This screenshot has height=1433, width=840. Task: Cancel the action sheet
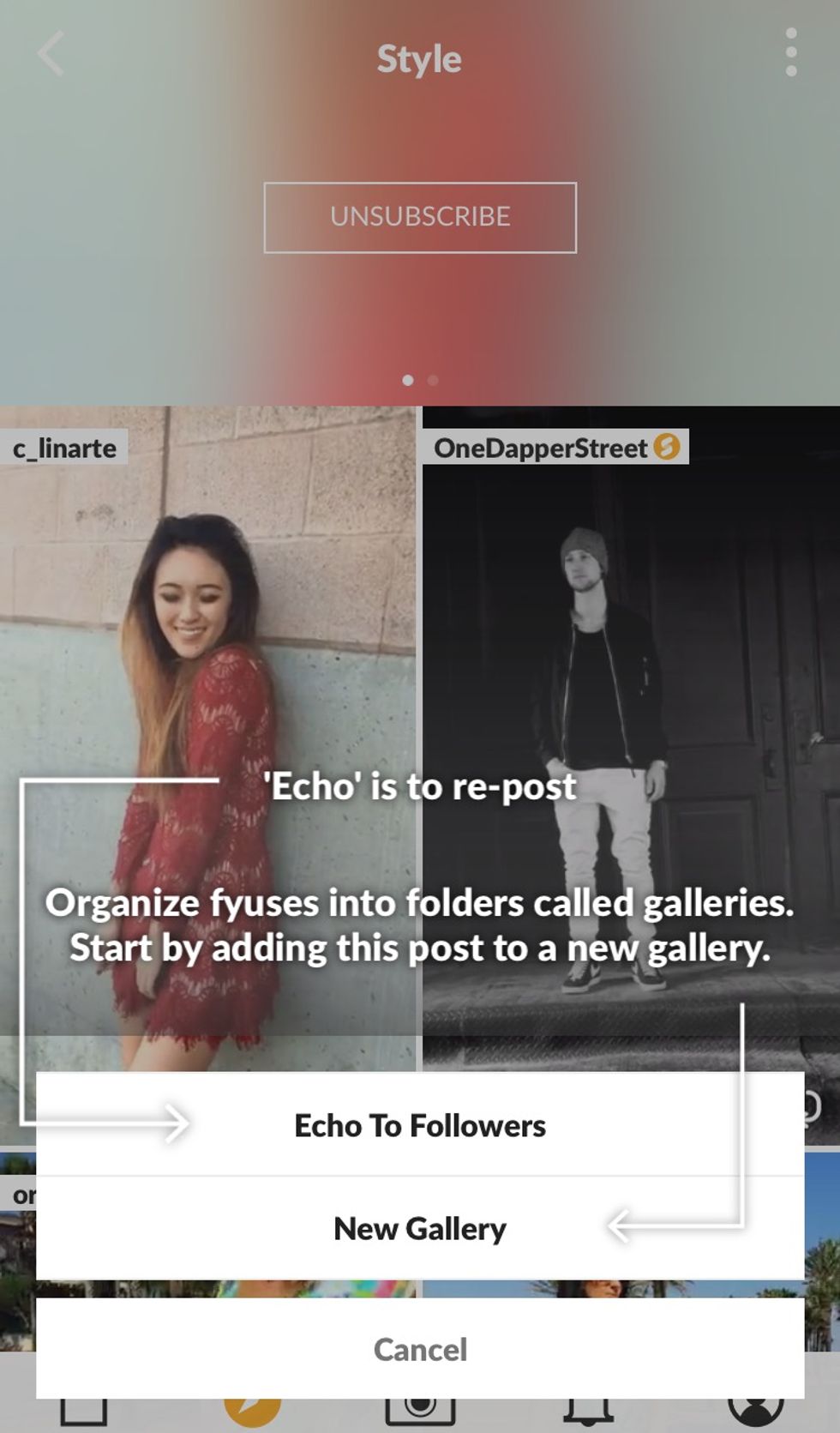coord(419,1349)
